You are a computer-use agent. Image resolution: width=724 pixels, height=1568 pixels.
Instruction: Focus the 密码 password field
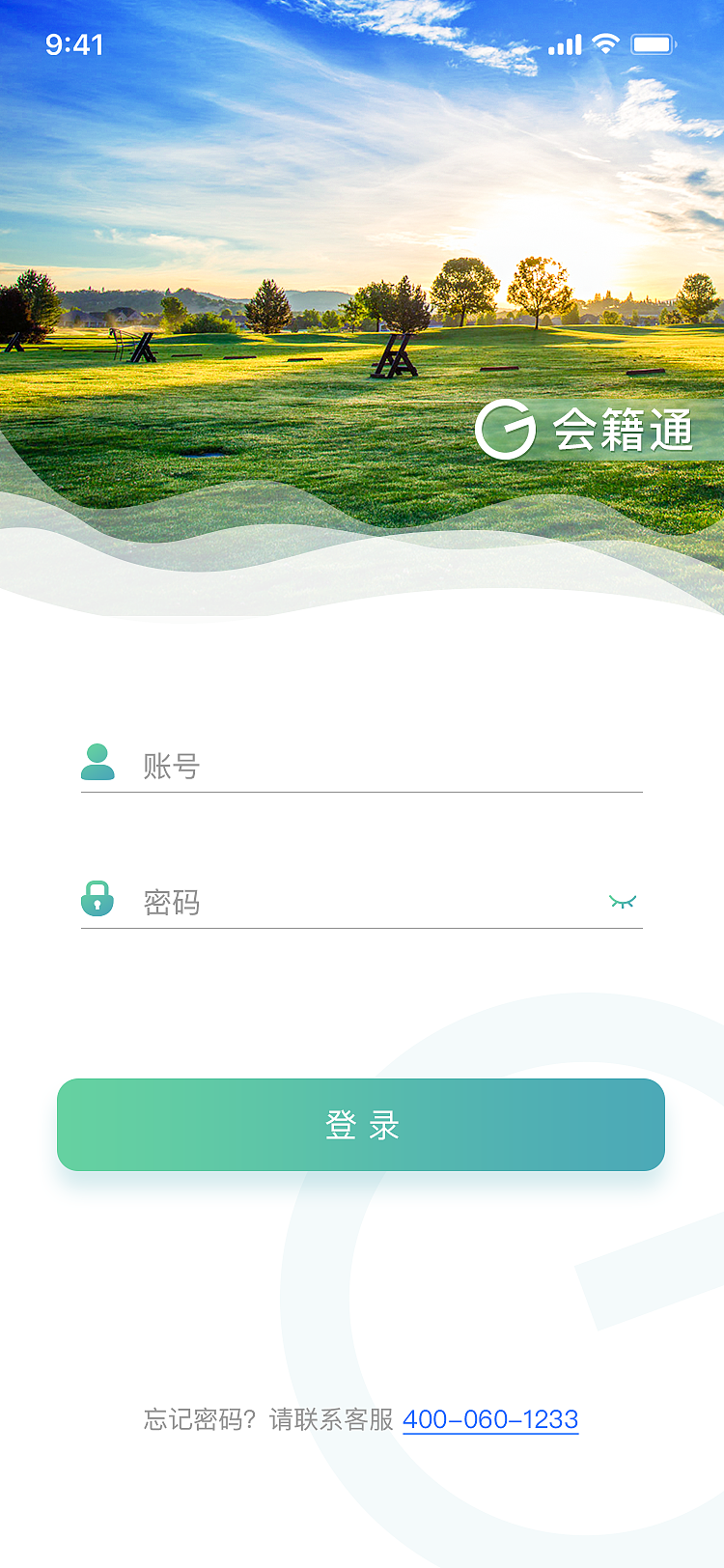point(367,903)
